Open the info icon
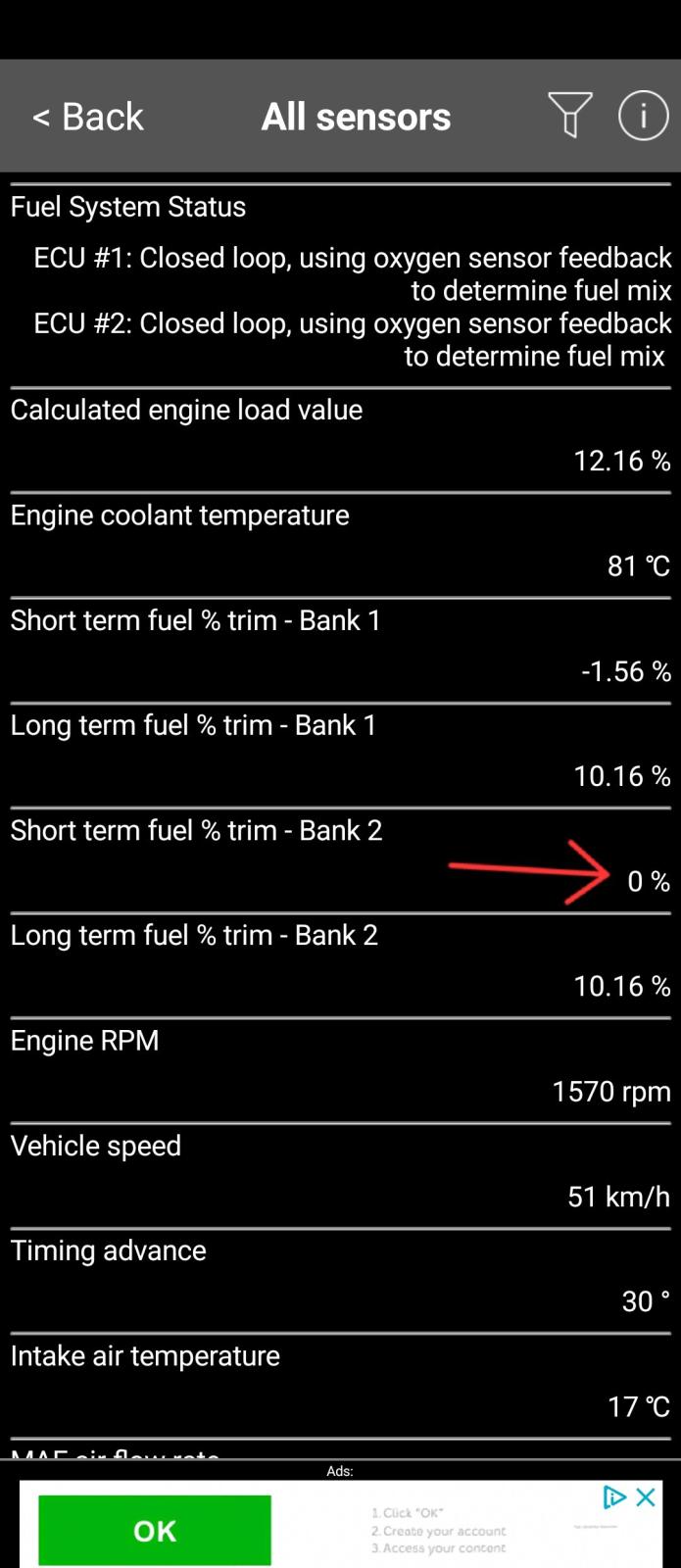Viewport: 681px width, 1568px height. (x=643, y=116)
